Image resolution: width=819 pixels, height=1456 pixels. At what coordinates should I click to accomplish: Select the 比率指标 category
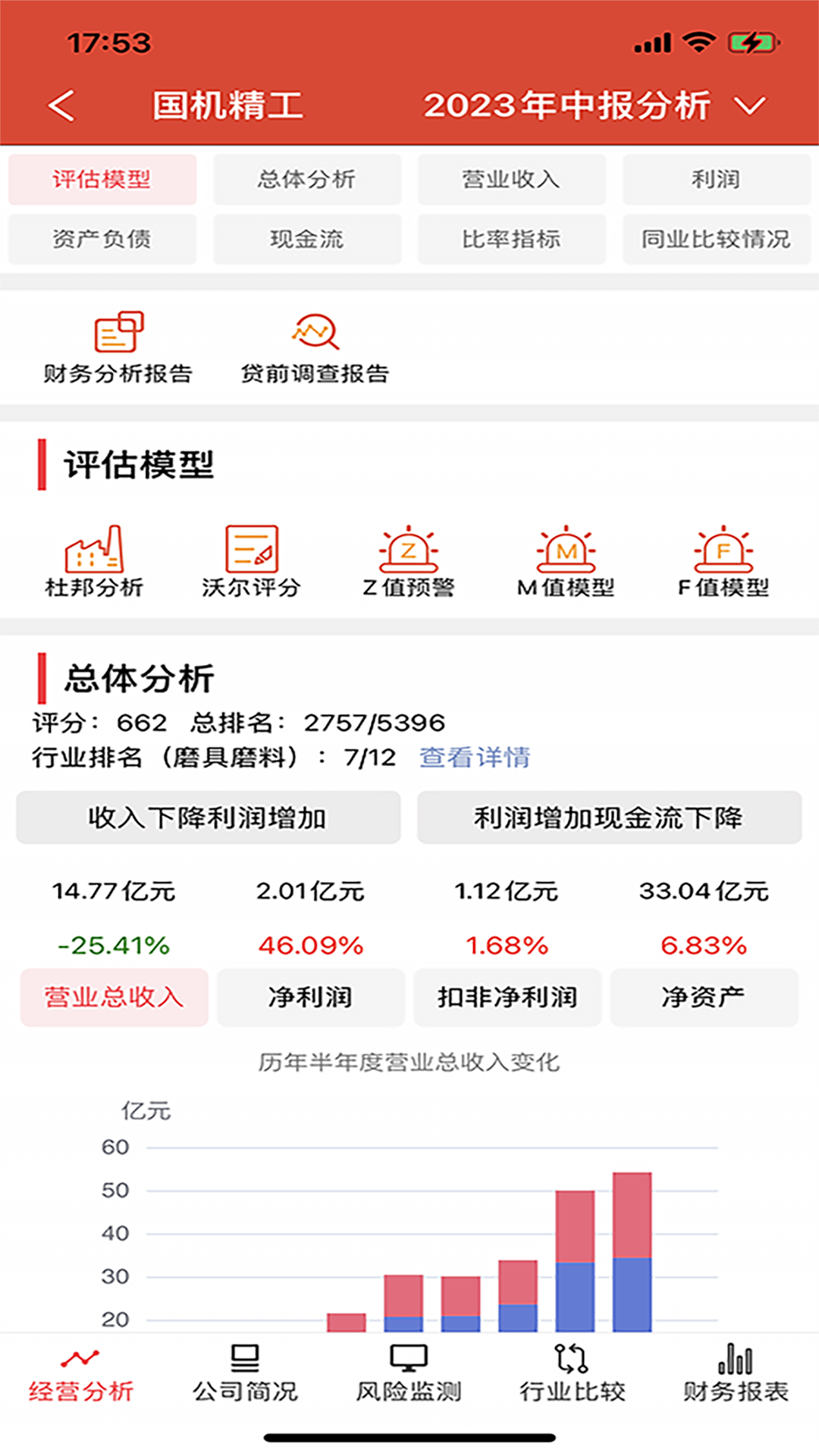coord(512,240)
